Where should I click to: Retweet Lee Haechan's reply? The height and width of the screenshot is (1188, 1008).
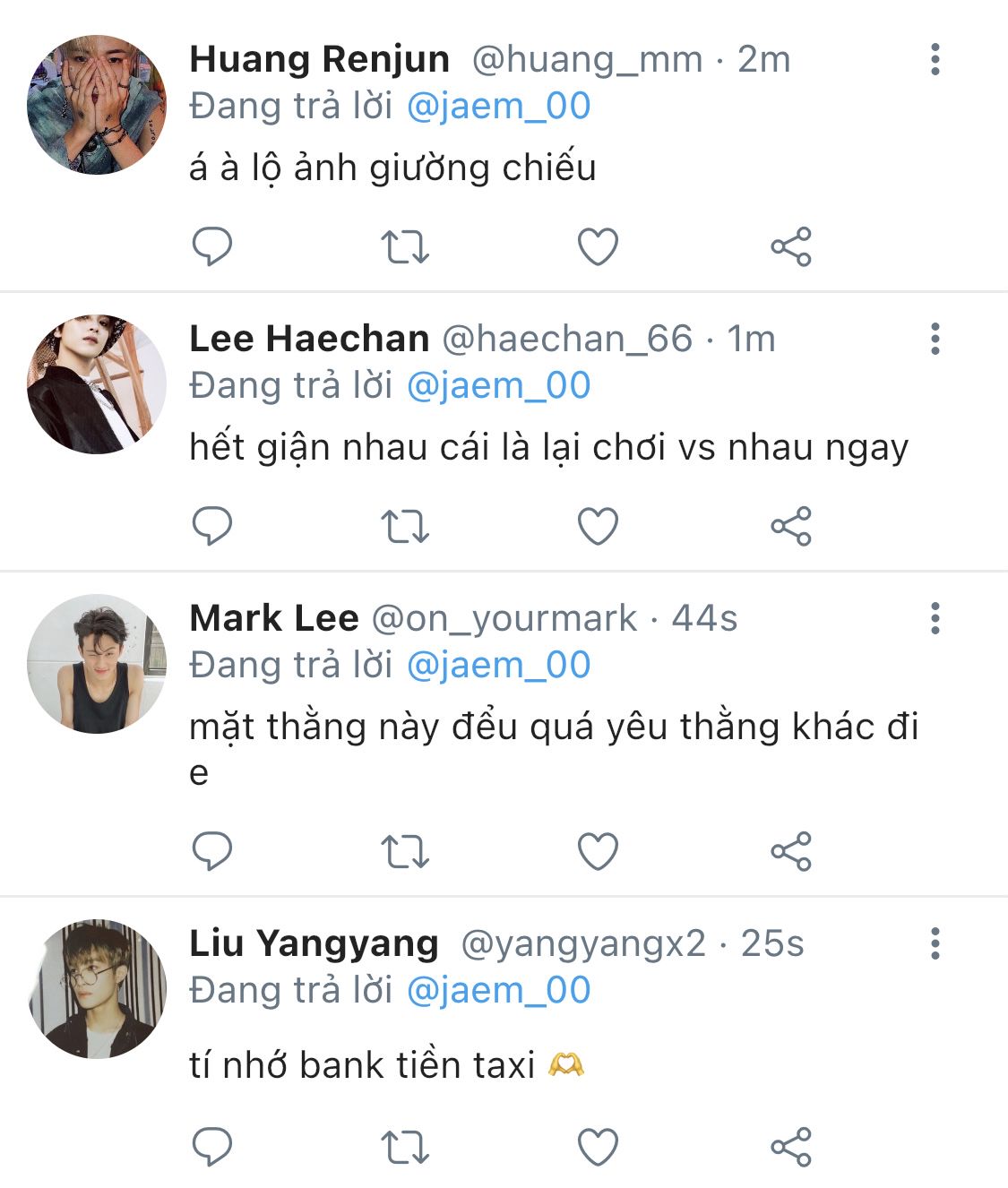point(405,526)
